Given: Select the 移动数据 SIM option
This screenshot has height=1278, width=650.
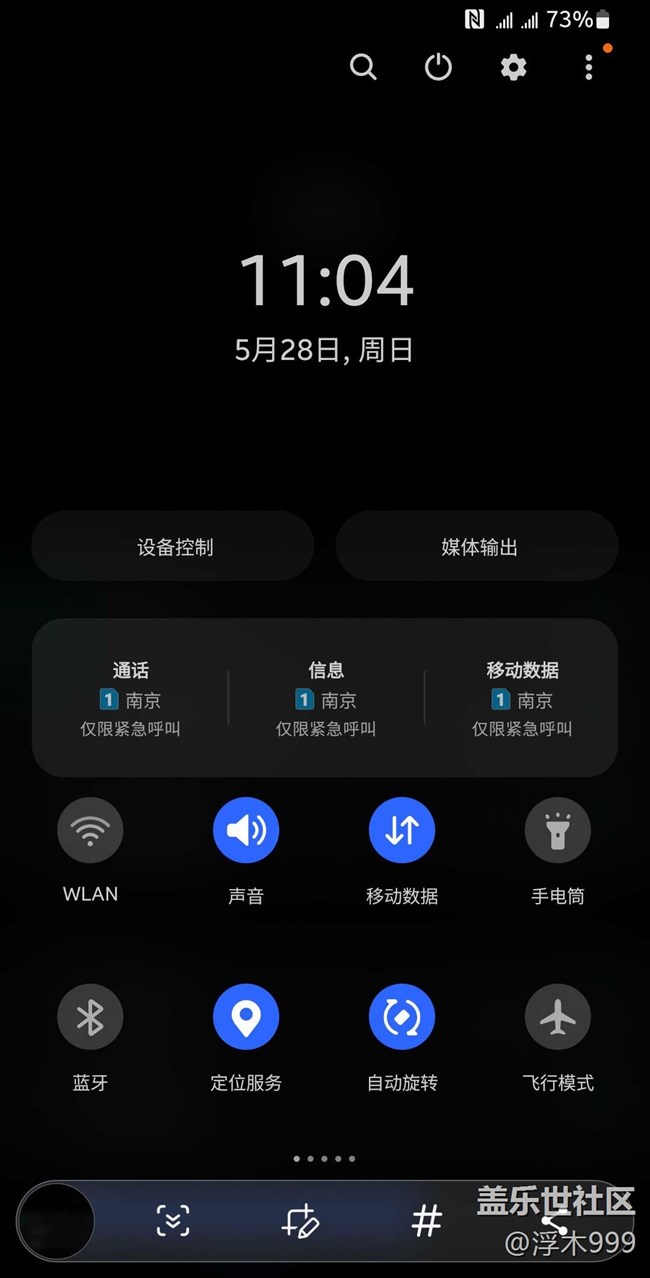Looking at the screenshot, I should tap(522, 698).
